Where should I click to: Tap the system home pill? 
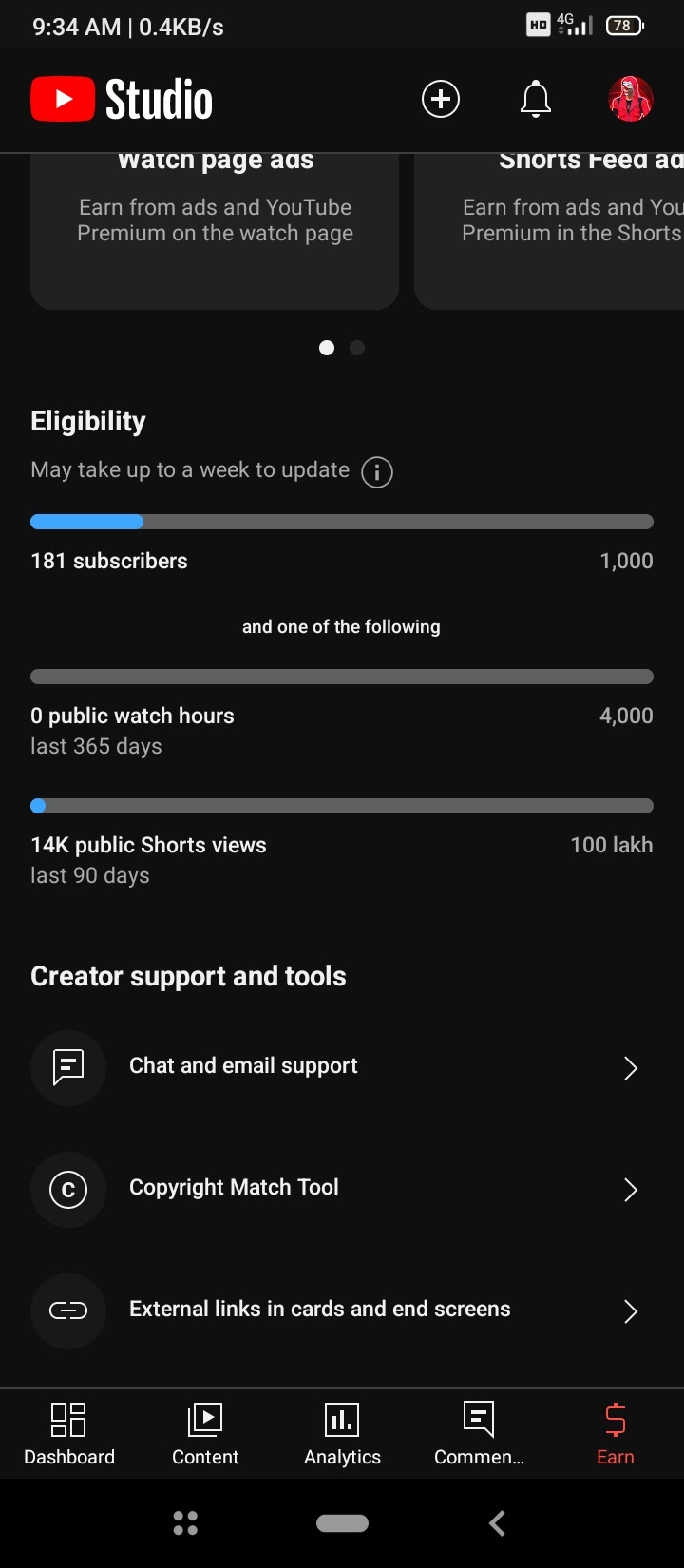(342, 1523)
